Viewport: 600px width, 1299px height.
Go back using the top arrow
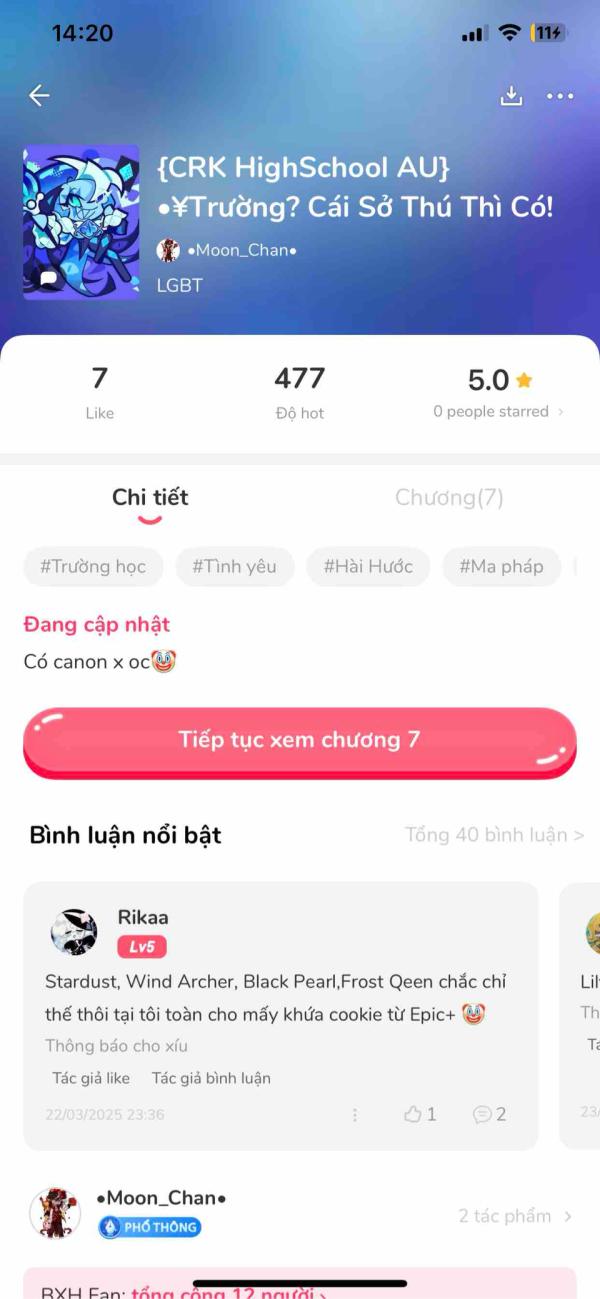(39, 96)
